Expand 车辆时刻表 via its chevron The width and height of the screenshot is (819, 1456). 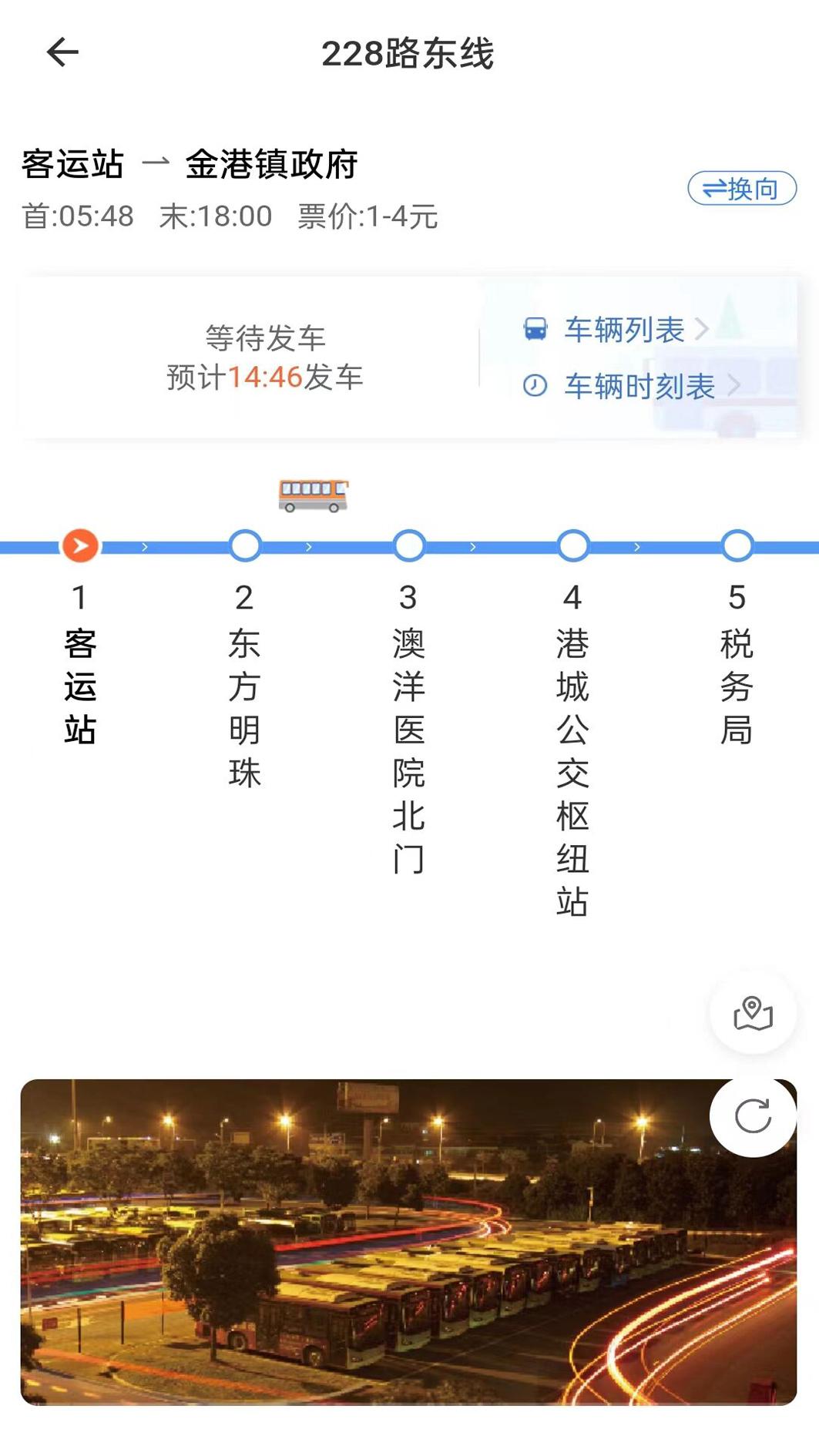point(736,383)
